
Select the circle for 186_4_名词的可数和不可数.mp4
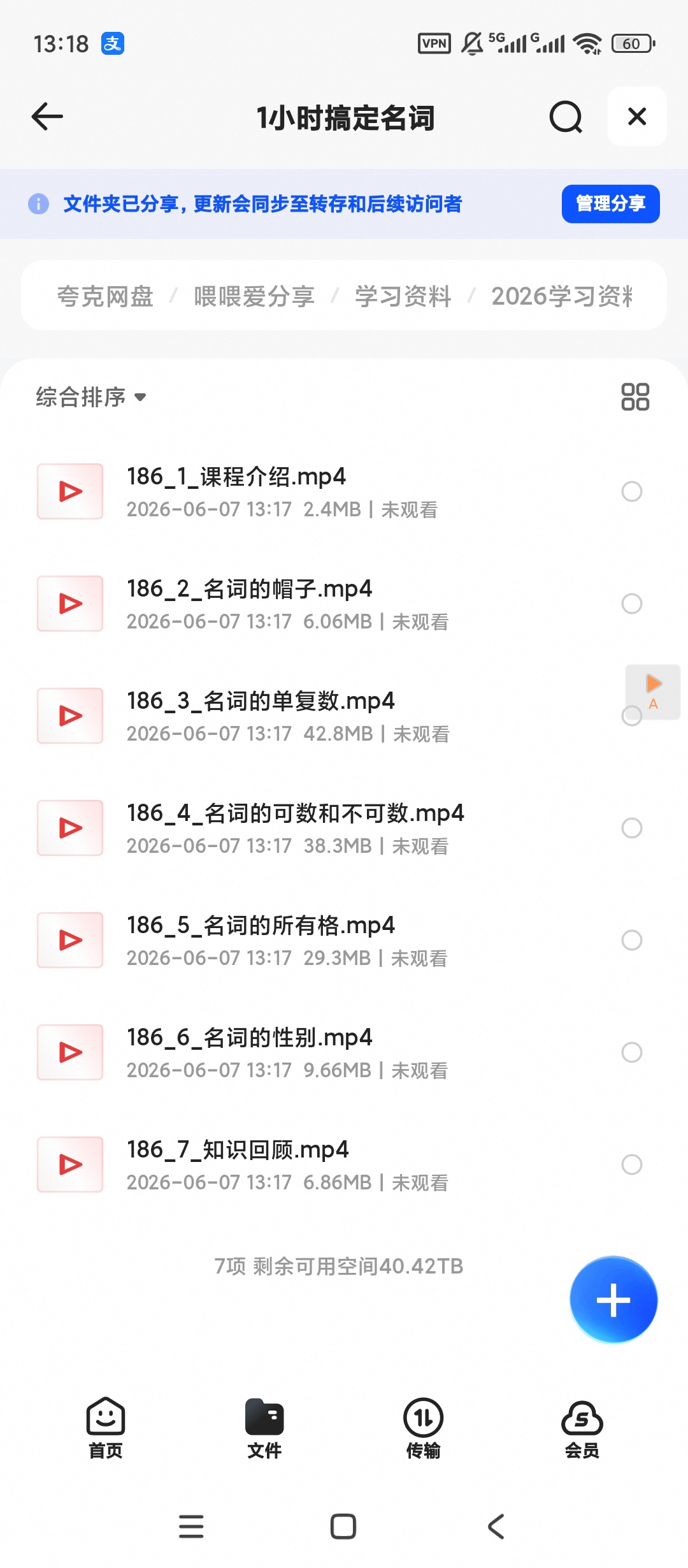point(631,828)
